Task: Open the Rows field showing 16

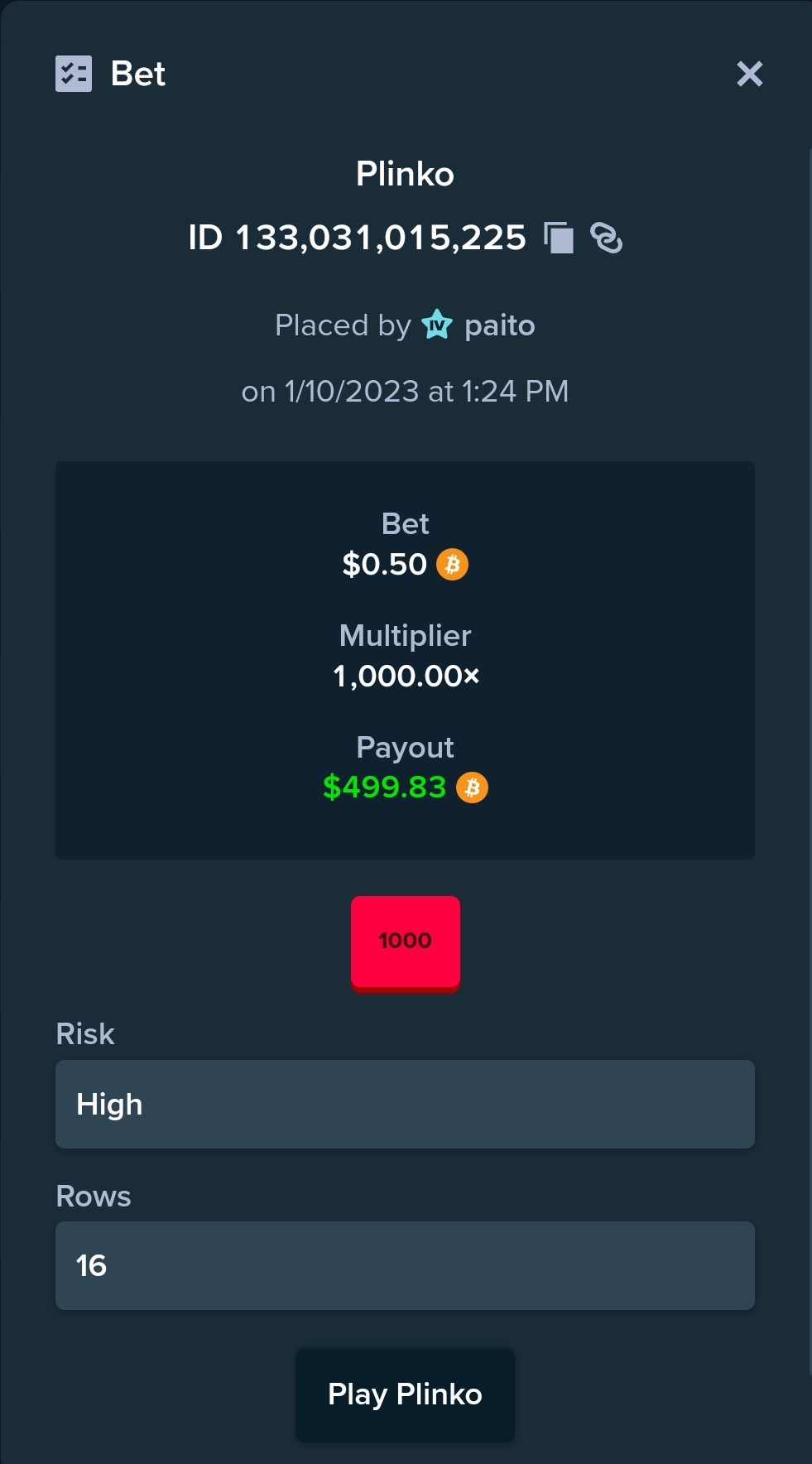Action: [x=405, y=1265]
